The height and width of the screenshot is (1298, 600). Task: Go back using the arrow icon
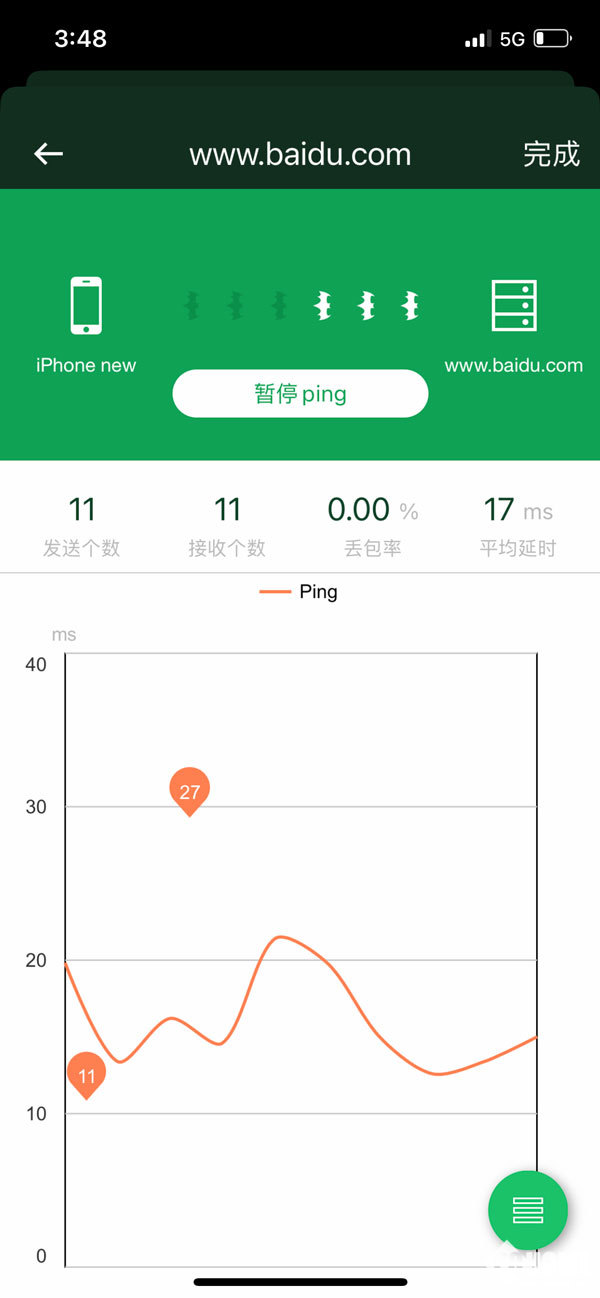(49, 153)
